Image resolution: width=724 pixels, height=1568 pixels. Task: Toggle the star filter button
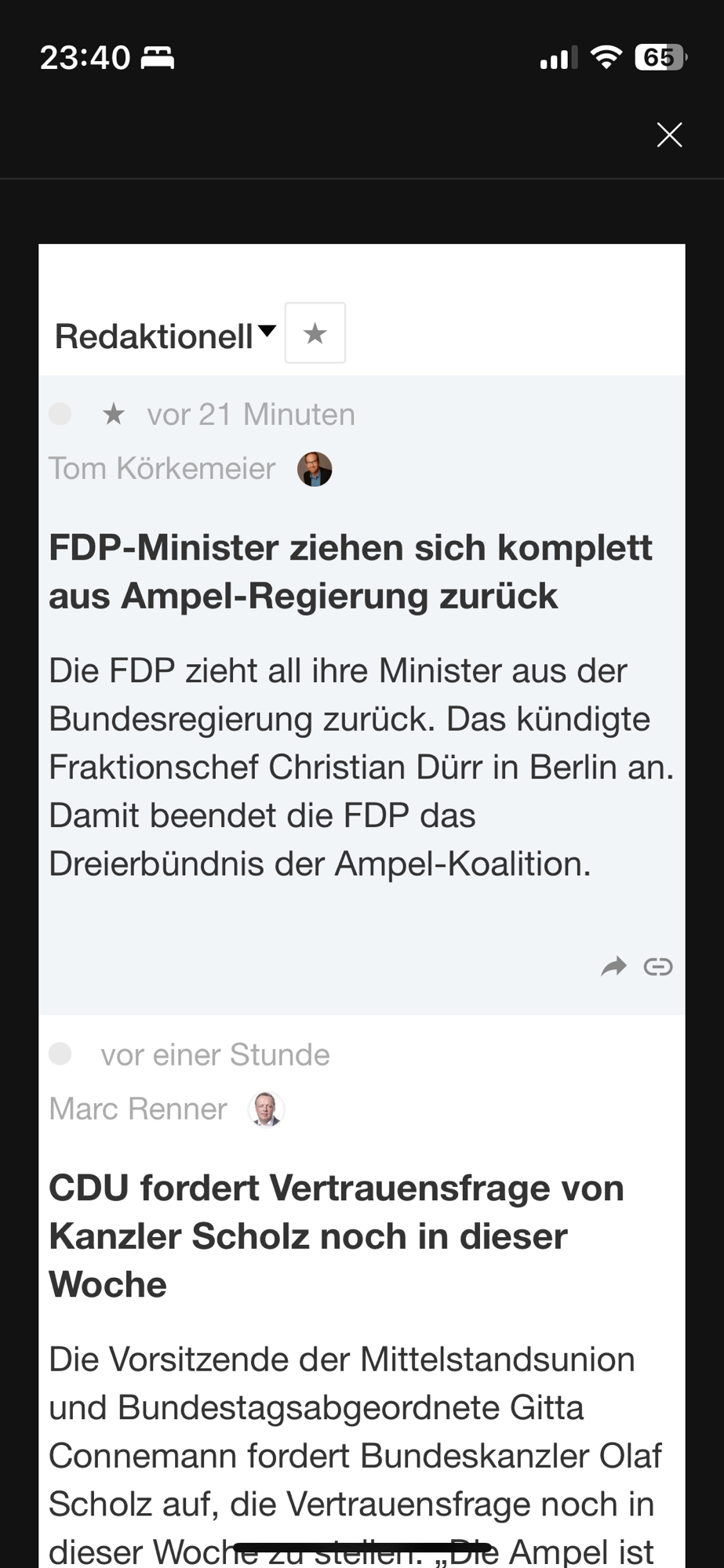click(315, 334)
